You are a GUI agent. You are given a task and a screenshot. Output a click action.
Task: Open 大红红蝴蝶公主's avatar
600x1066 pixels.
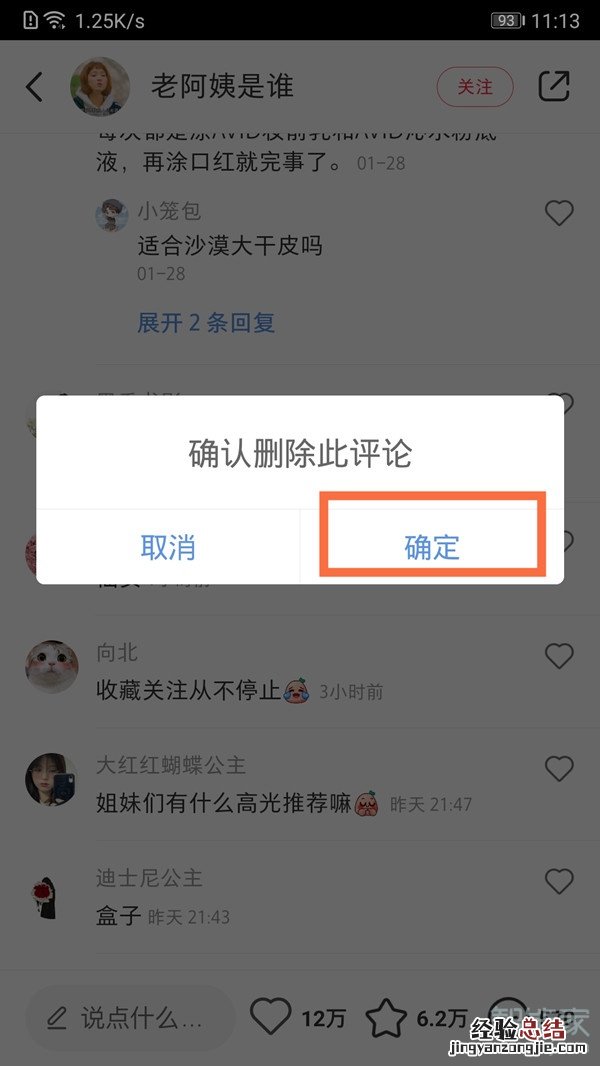pos(52,780)
